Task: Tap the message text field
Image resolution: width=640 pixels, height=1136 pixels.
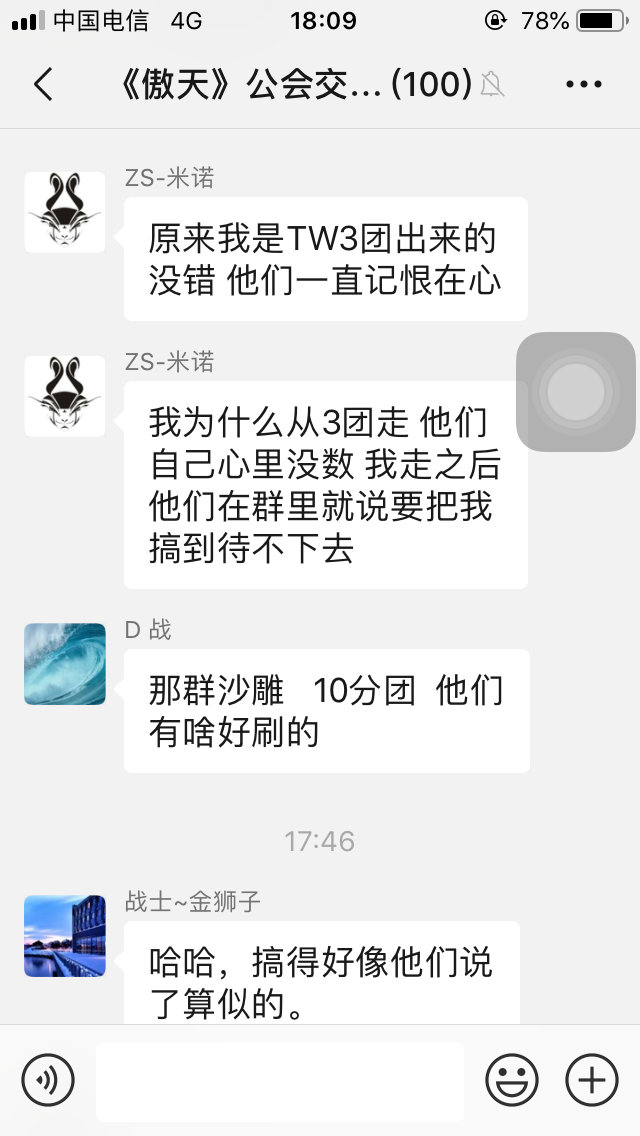Action: pyautogui.click(x=280, y=1081)
